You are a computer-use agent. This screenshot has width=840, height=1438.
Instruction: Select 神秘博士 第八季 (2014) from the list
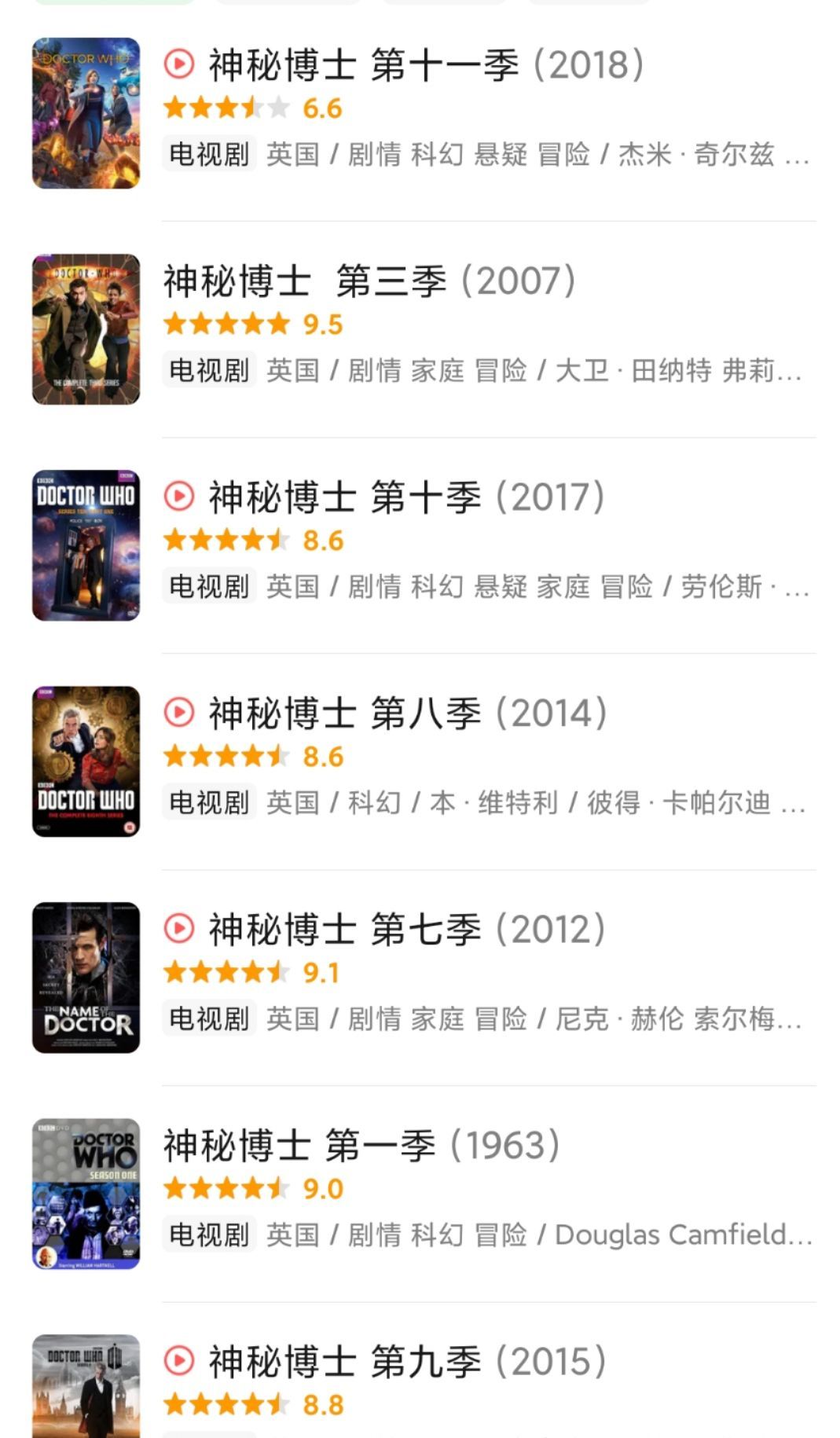click(x=407, y=713)
